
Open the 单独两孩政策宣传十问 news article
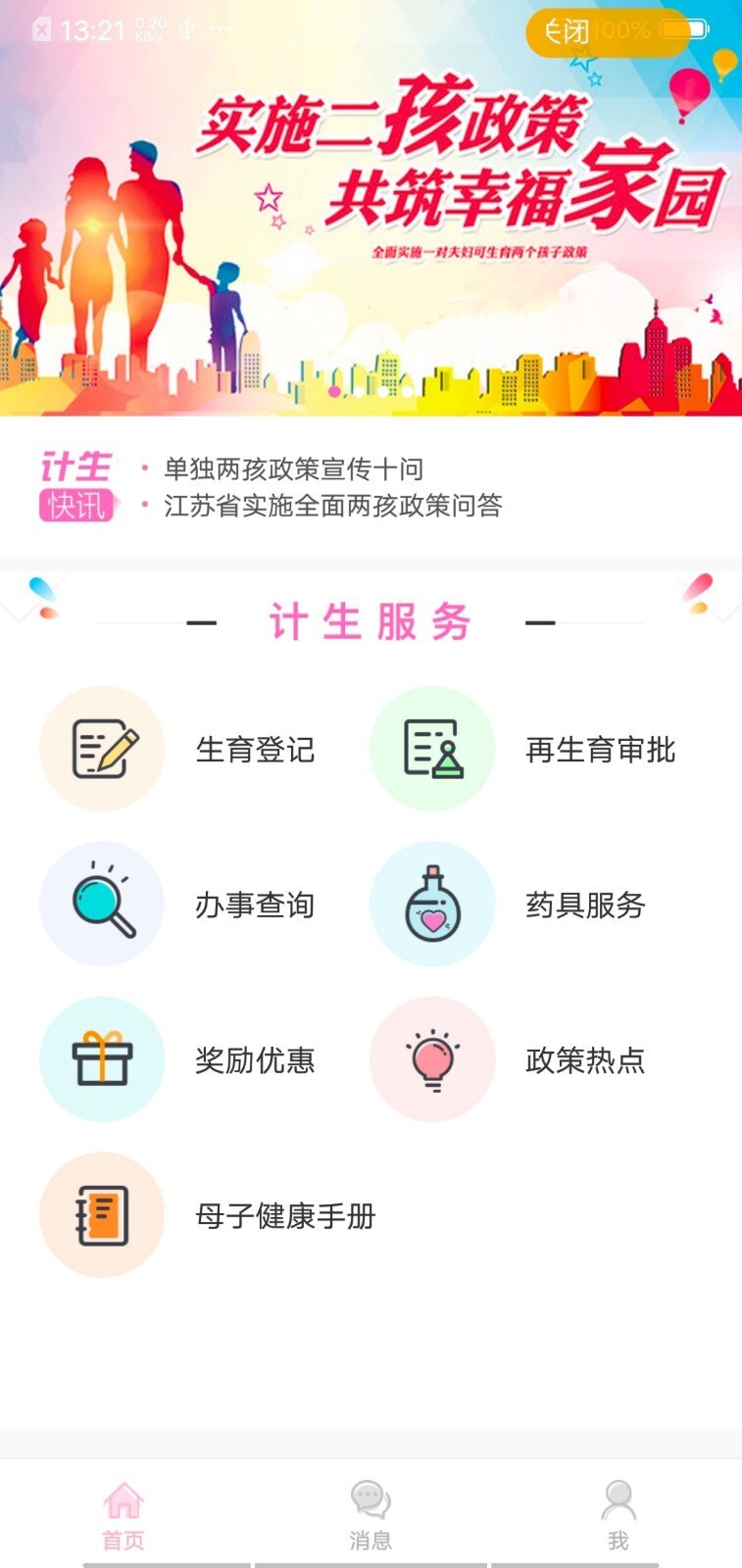pyautogui.click(x=294, y=468)
